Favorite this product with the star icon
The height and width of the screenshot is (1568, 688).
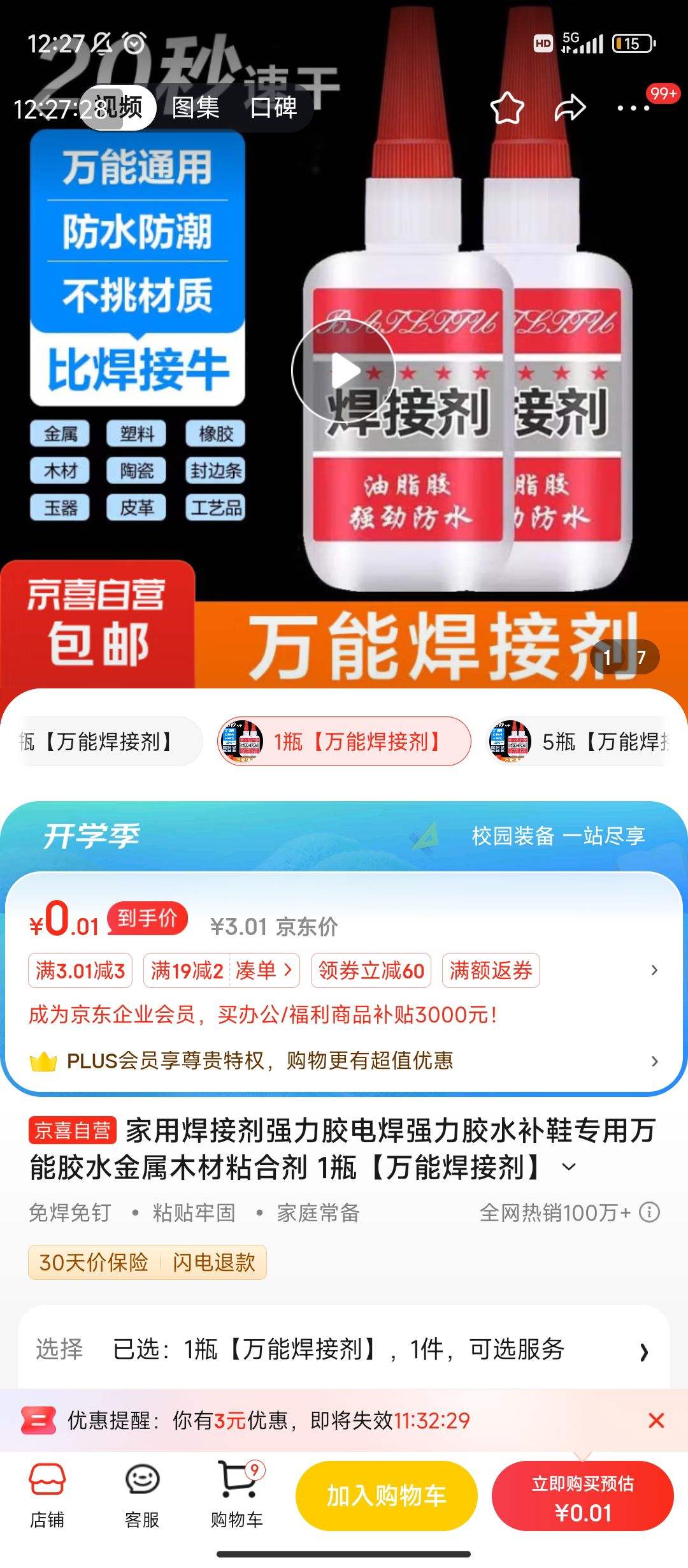pos(506,108)
